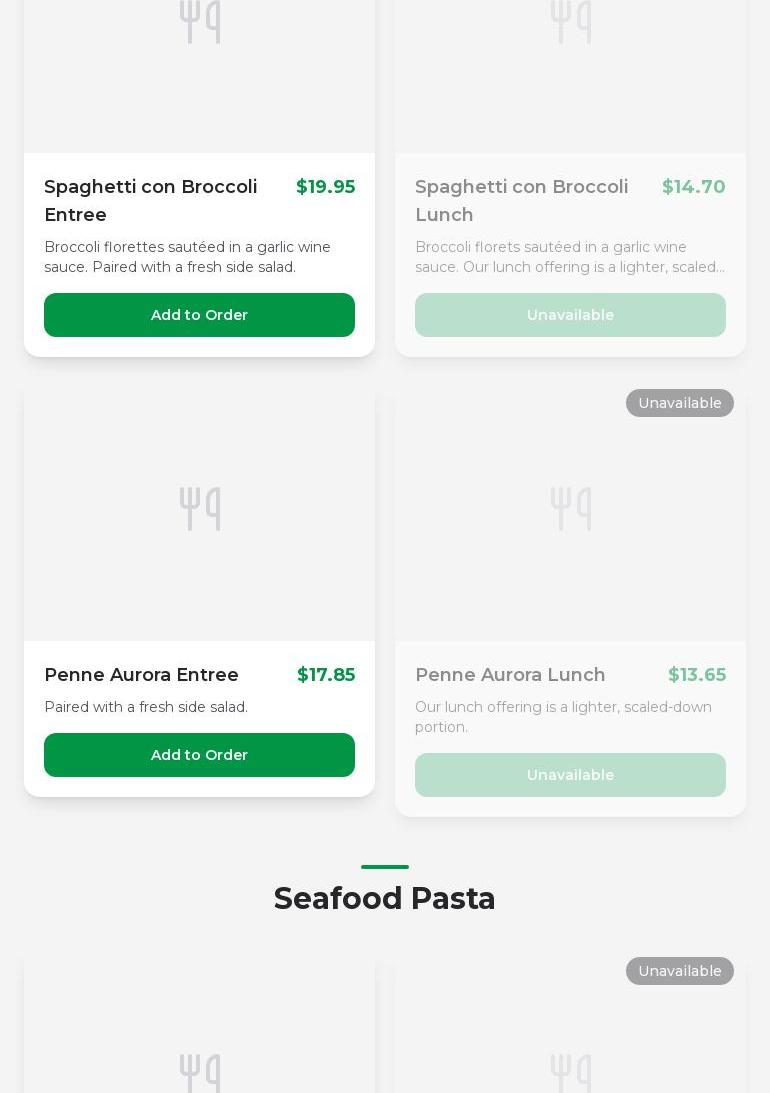This screenshot has height=1093, width=770.
Task: View the Penne Aurora Entree item
Action: click(141, 675)
